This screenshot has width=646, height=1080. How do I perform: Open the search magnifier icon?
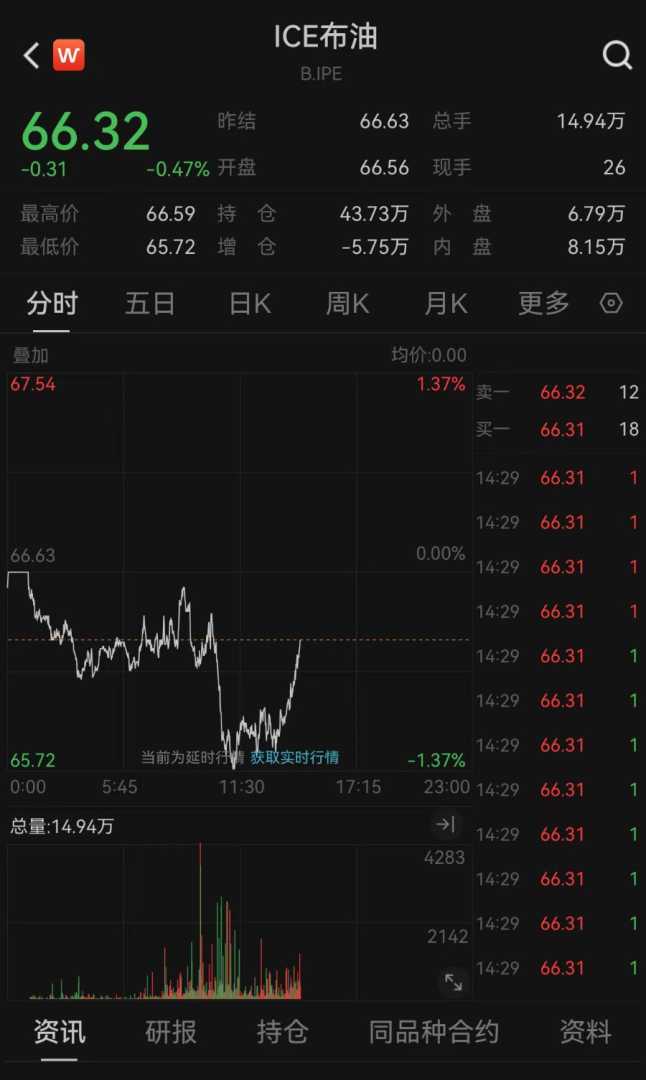[x=617, y=56]
